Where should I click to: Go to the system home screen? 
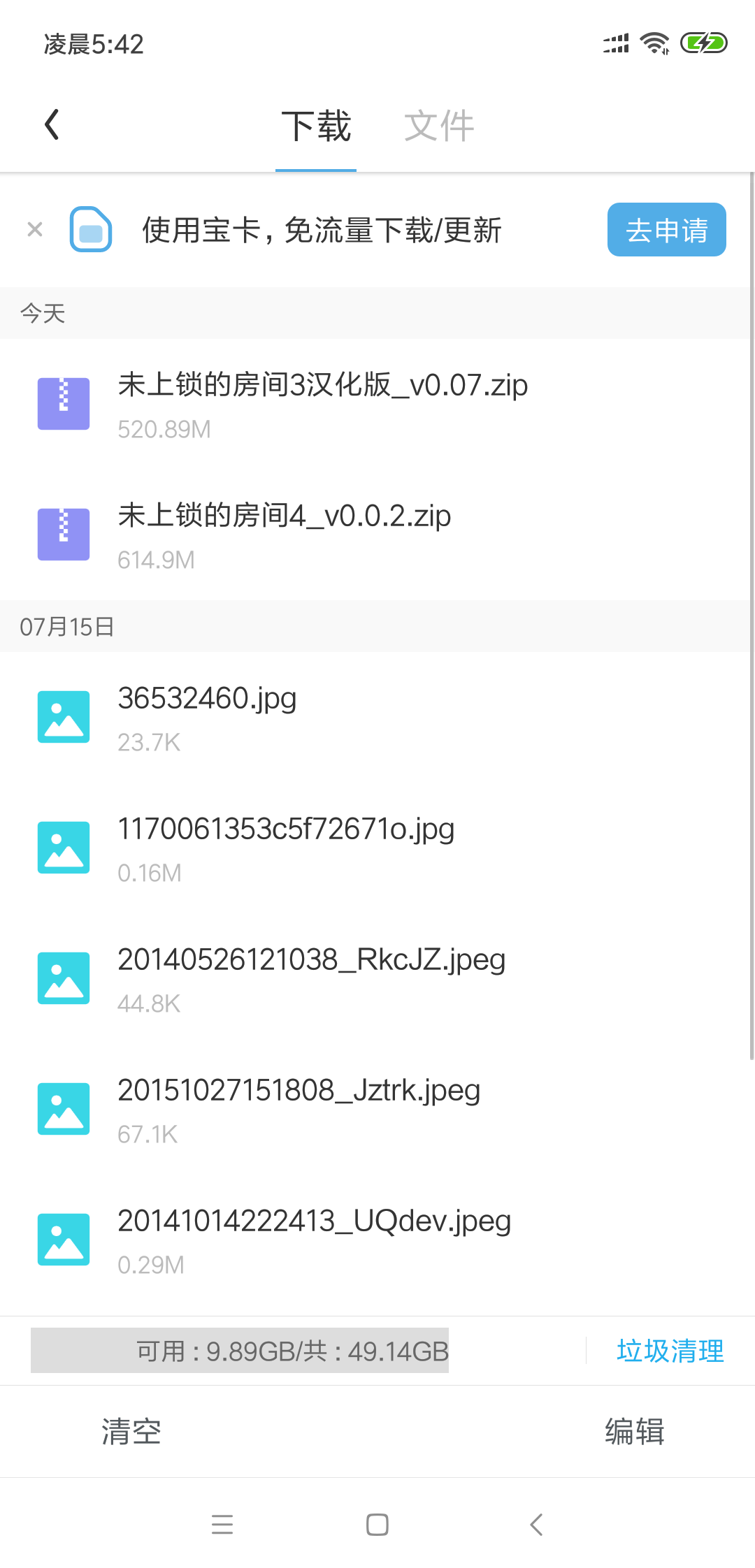(x=377, y=1524)
